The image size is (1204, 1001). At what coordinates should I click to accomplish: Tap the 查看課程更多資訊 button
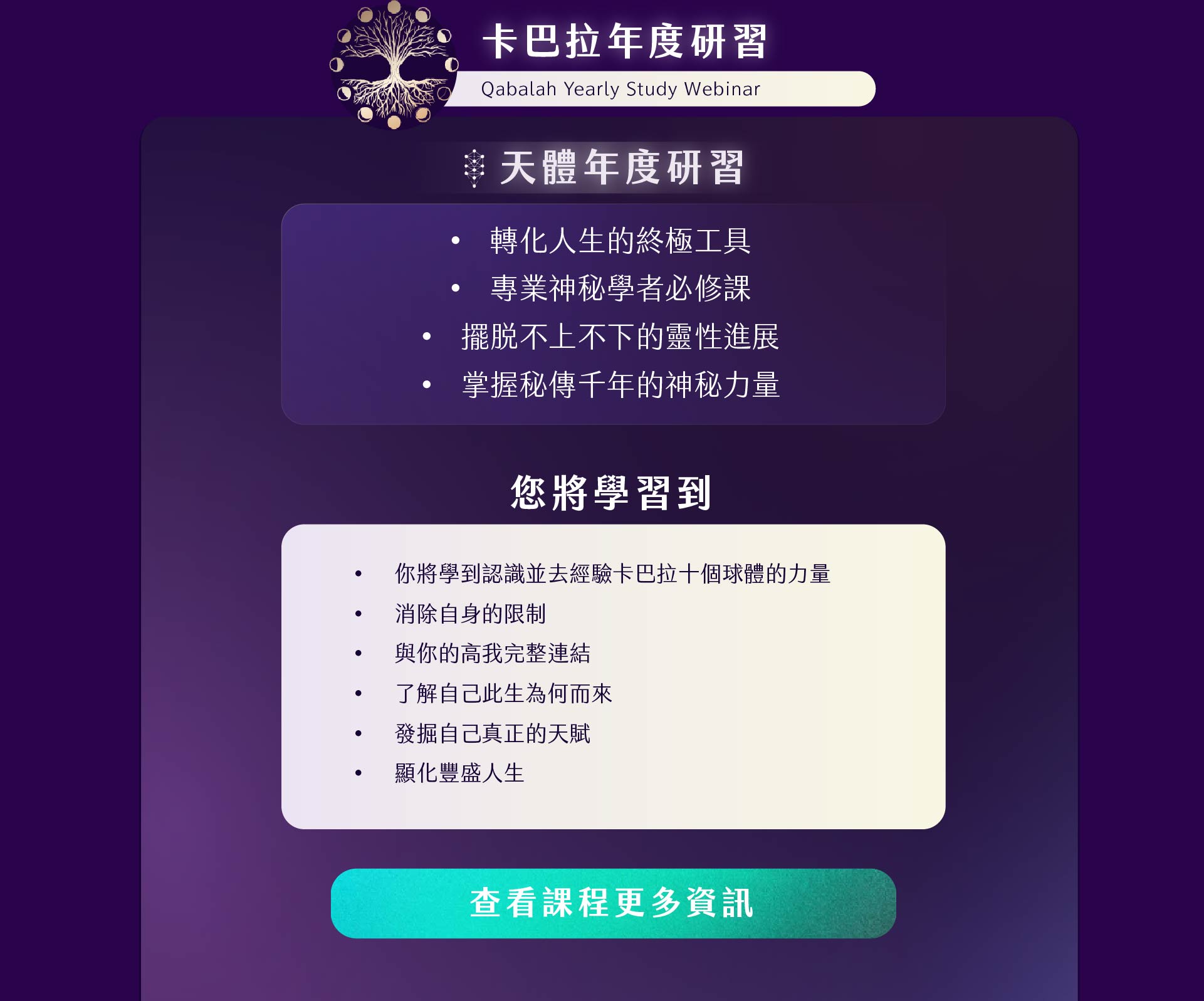[x=613, y=903]
